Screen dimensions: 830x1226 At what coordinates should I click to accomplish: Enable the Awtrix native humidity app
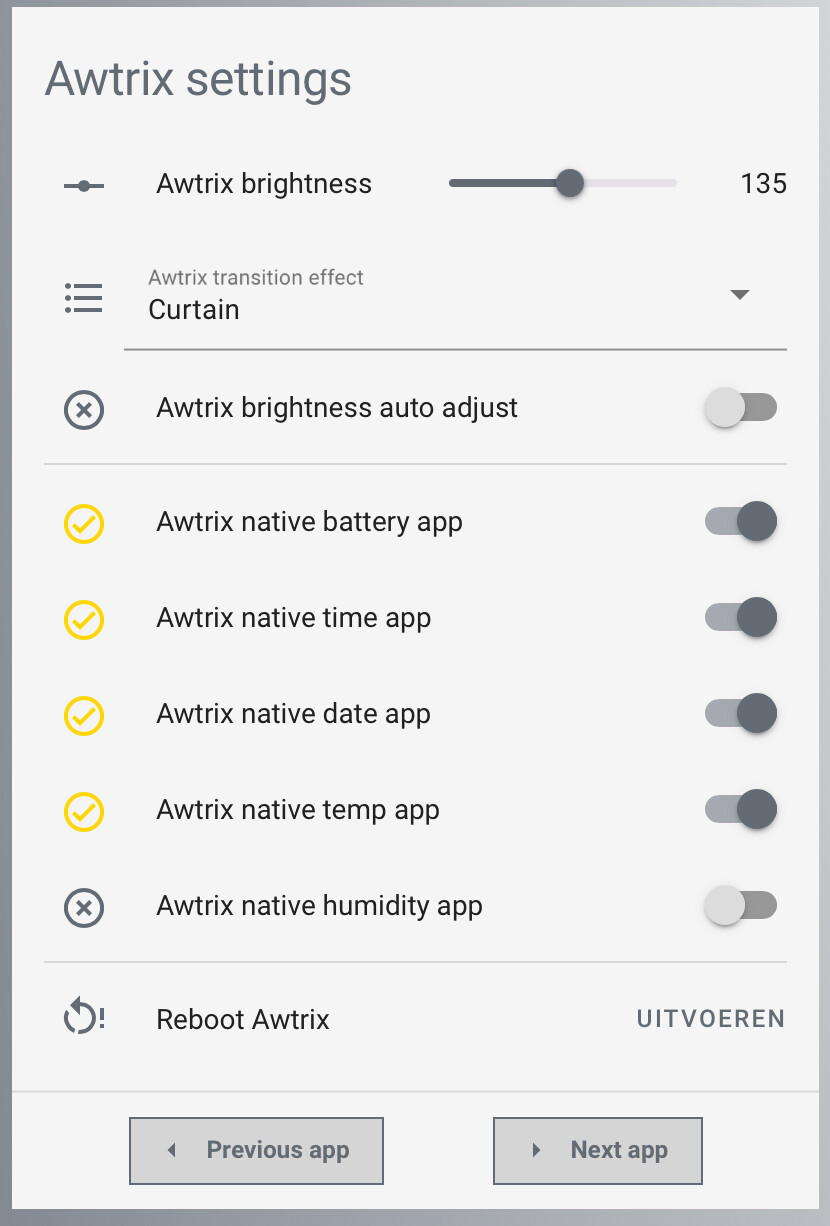(741, 906)
